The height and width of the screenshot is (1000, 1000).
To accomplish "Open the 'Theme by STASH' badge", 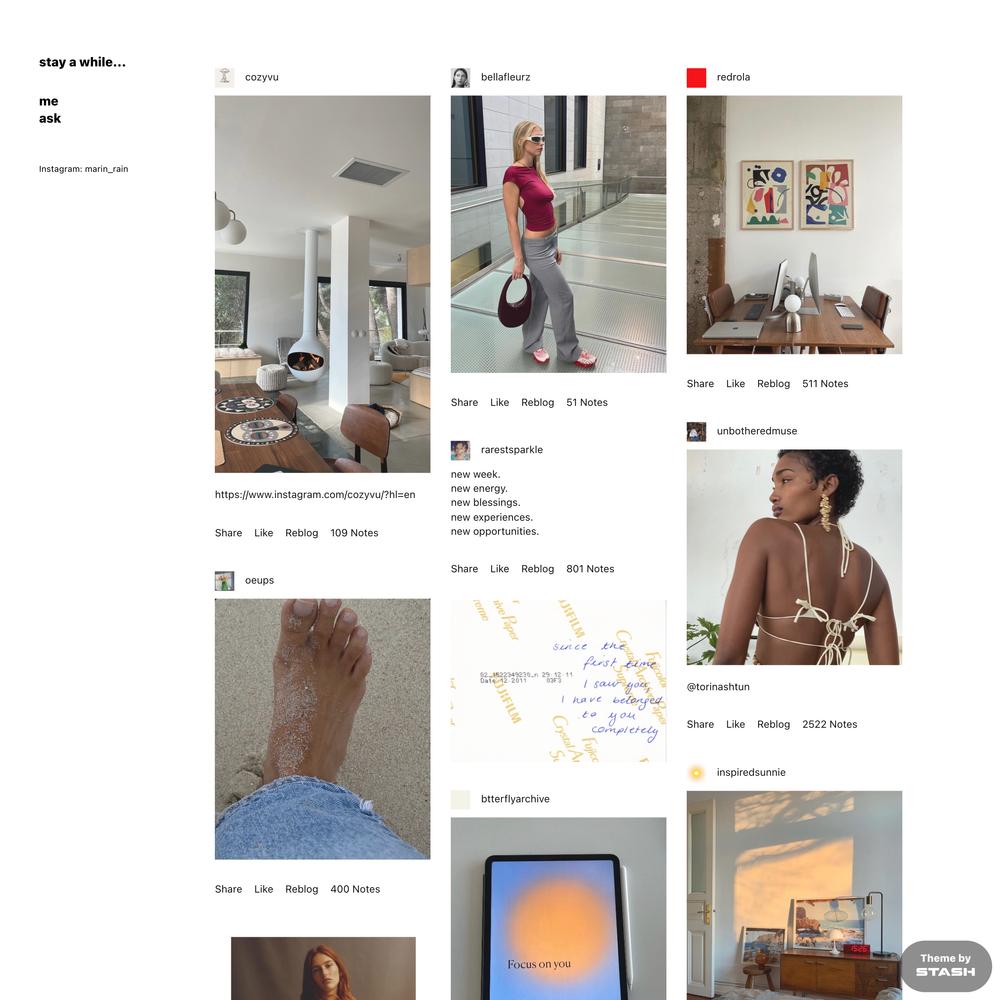I will pyautogui.click(x=945, y=965).
